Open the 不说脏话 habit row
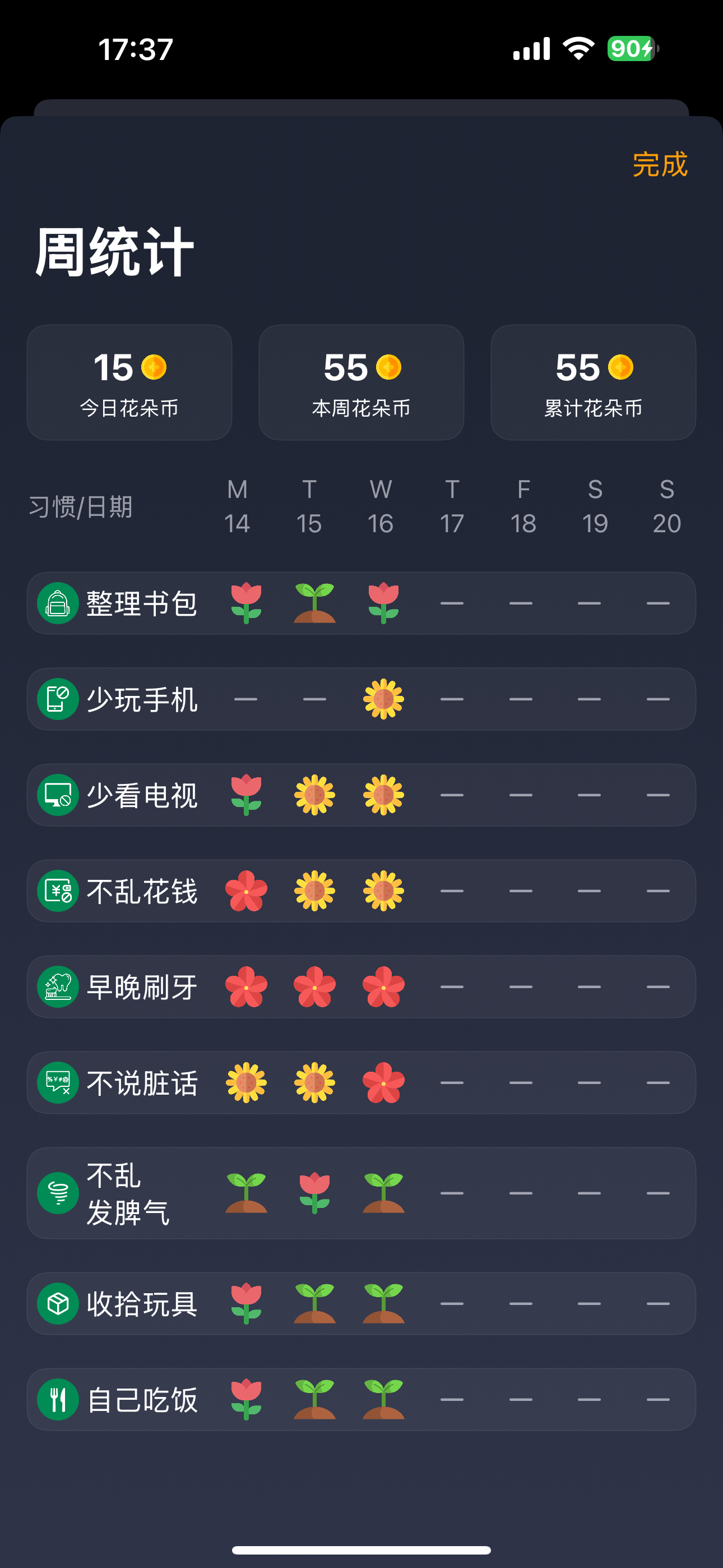 141,1083
